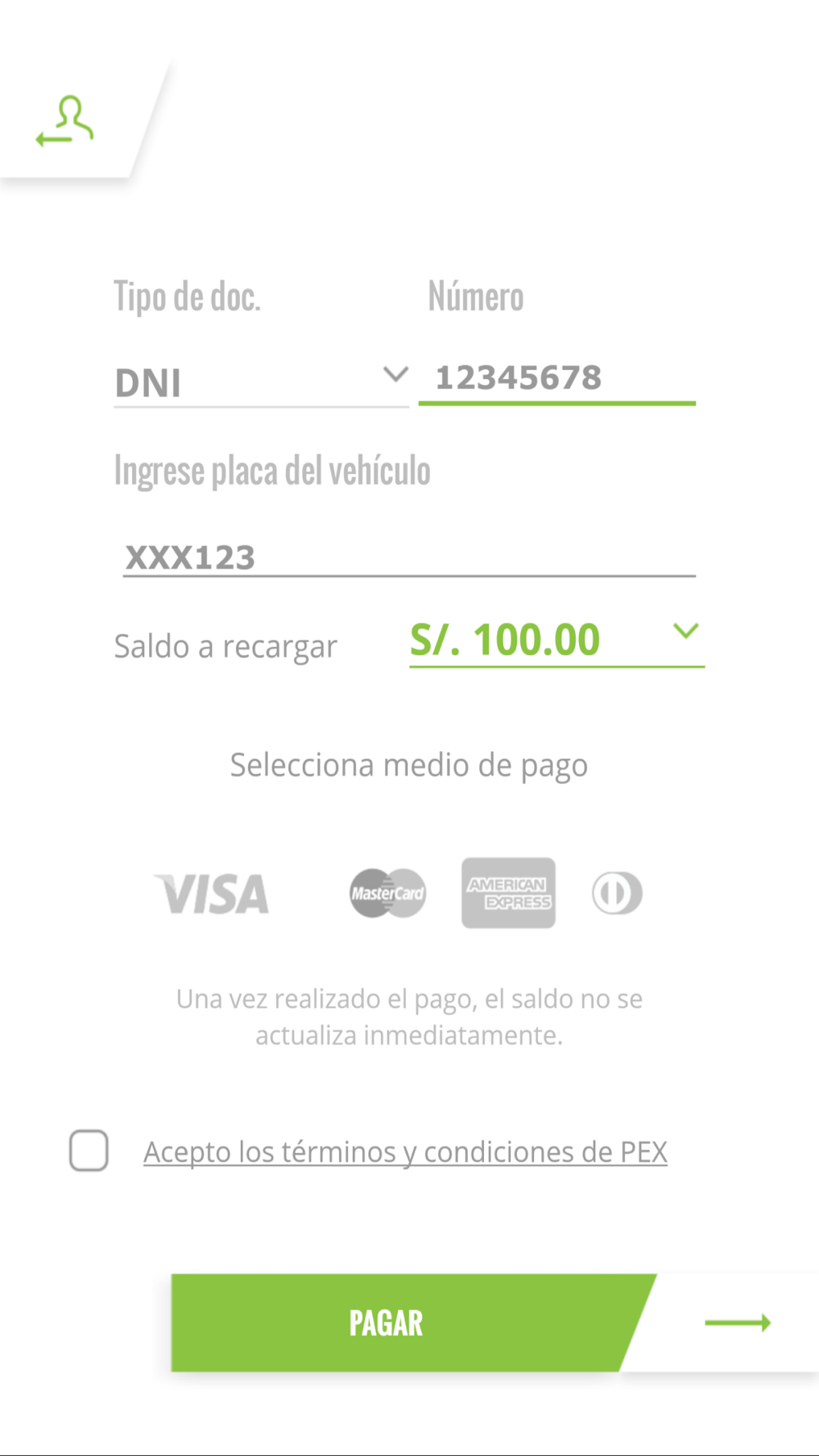Tap the vehicle plate field XXX123

point(408,557)
